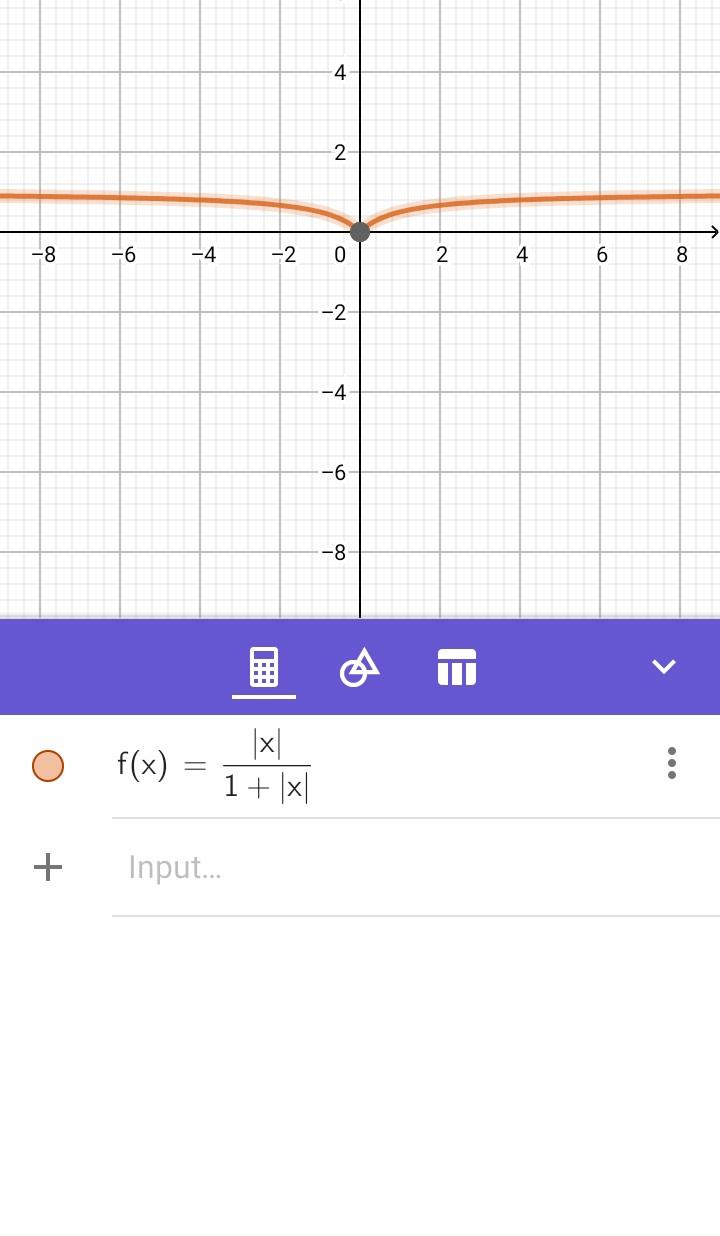
Task: Open the geometry tools tab
Action: click(x=360, y=667)
